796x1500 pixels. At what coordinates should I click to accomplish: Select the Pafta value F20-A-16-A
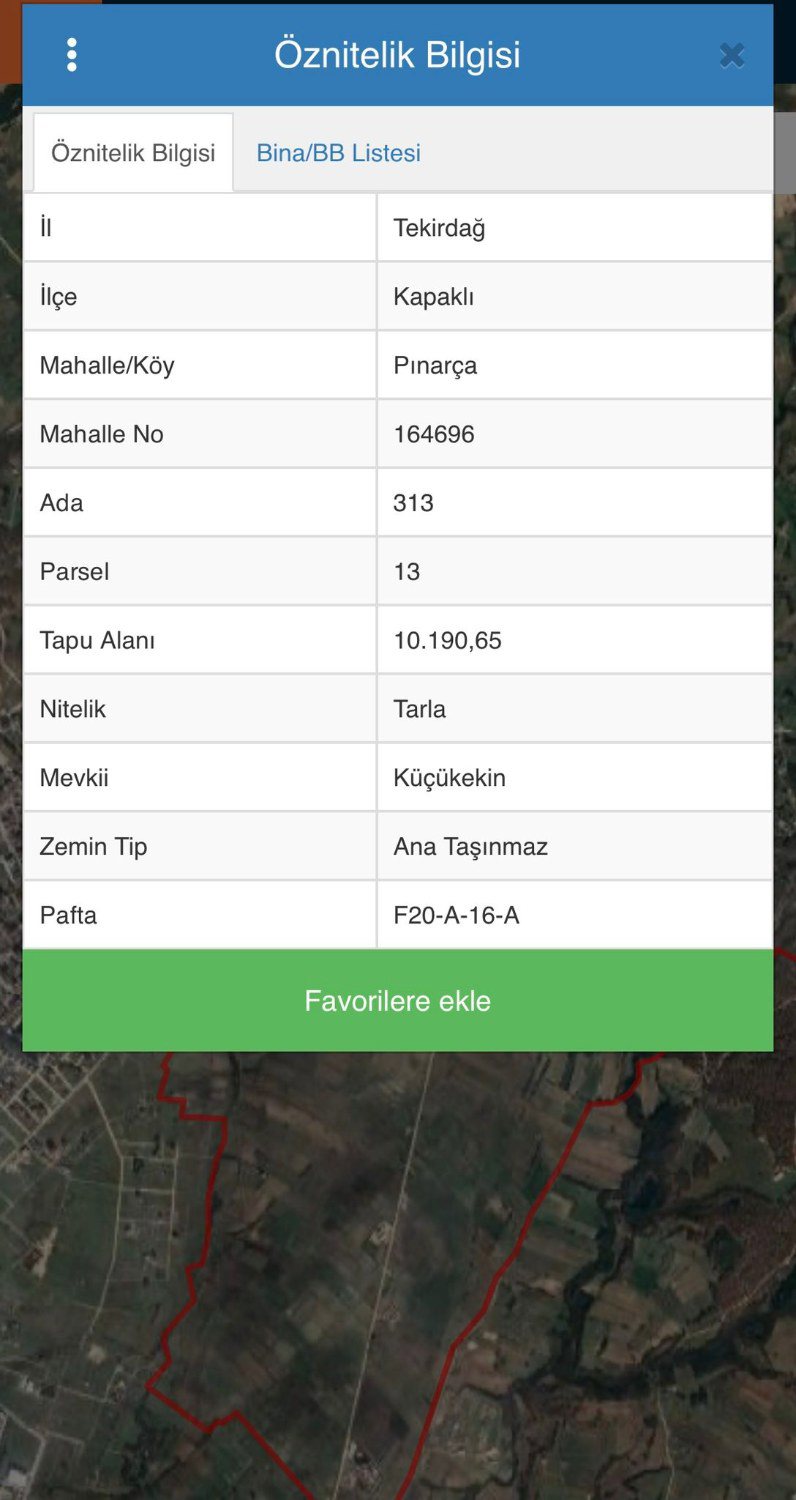click(456, 915)
